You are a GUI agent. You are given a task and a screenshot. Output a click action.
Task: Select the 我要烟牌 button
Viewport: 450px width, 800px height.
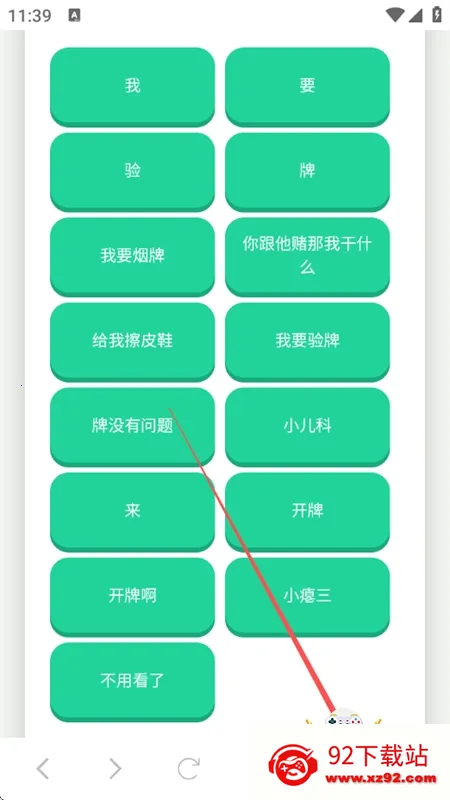coord(132,256)
